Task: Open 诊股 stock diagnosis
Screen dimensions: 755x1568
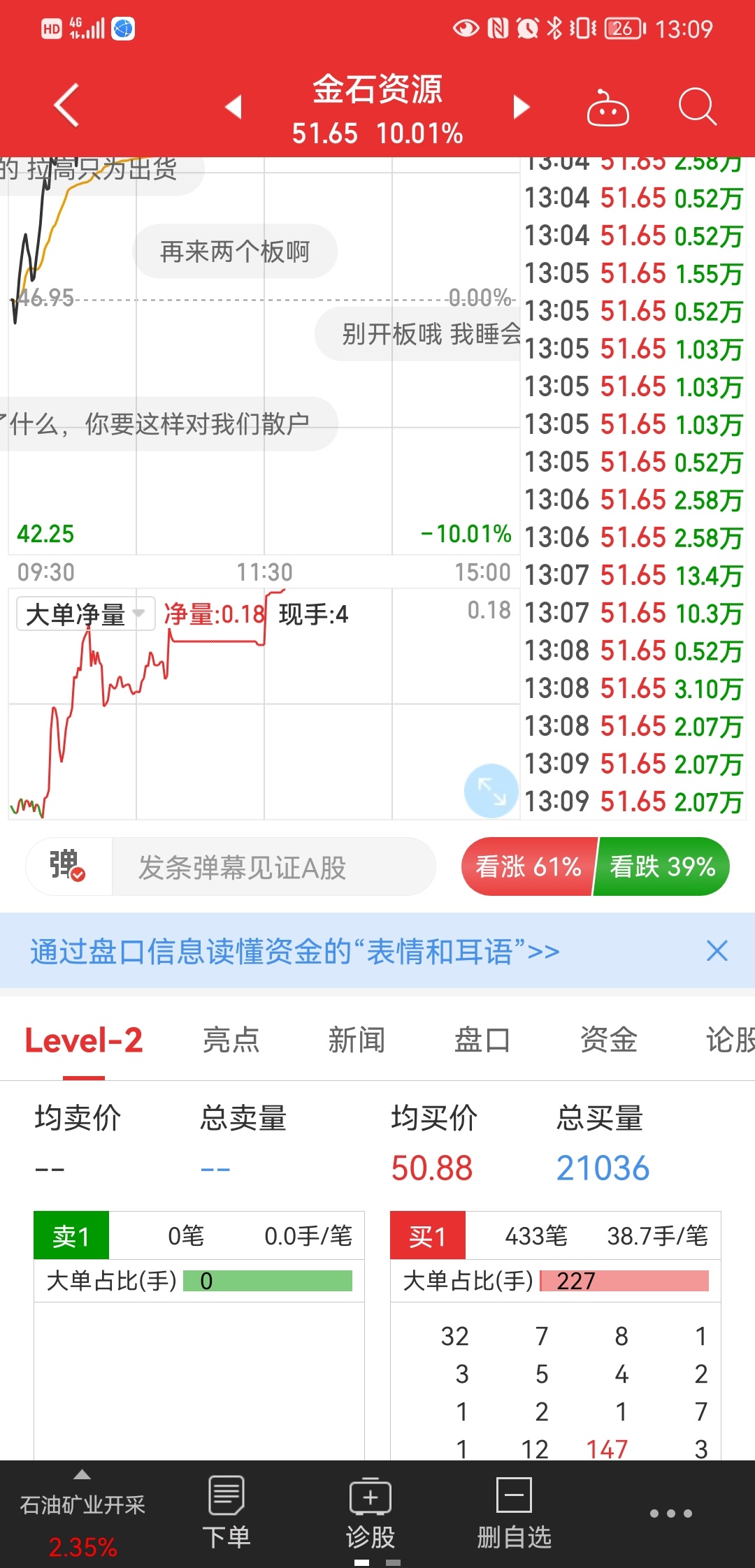Action: click(371, 1513)
